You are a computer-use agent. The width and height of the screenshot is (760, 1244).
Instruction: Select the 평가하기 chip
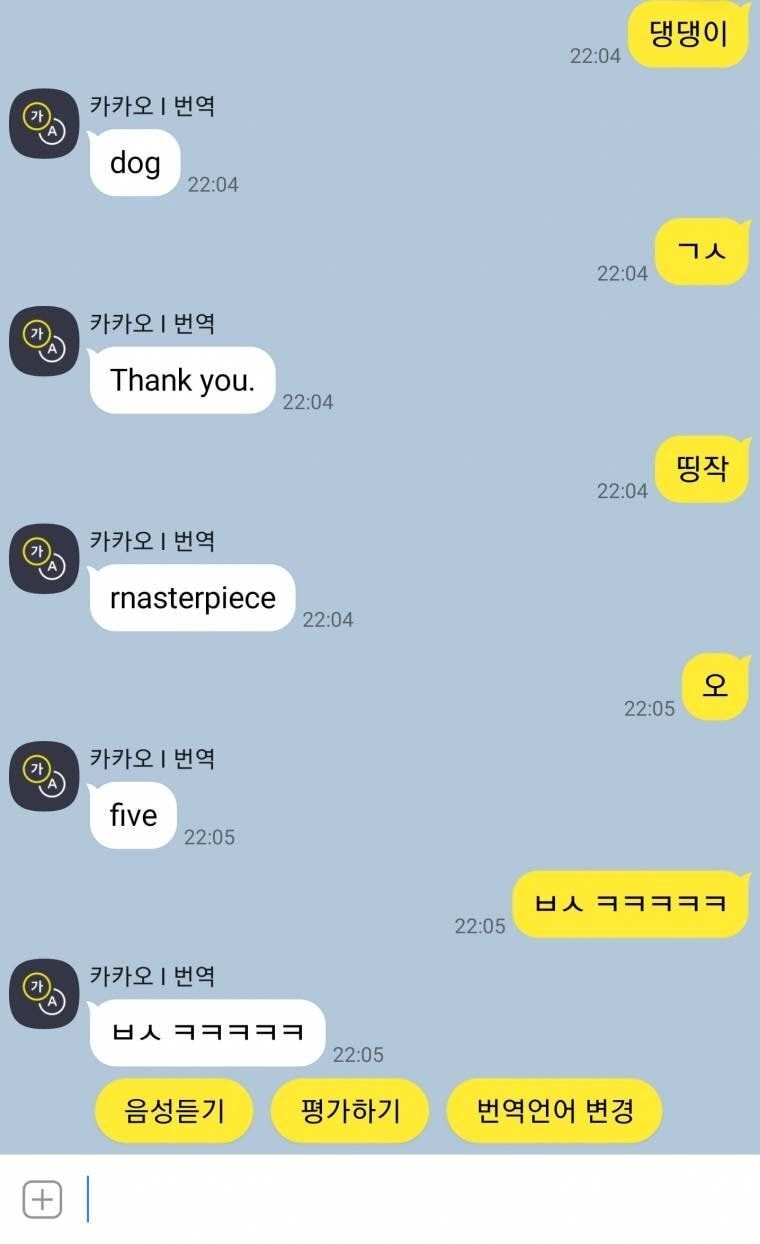pos(350,1110)
